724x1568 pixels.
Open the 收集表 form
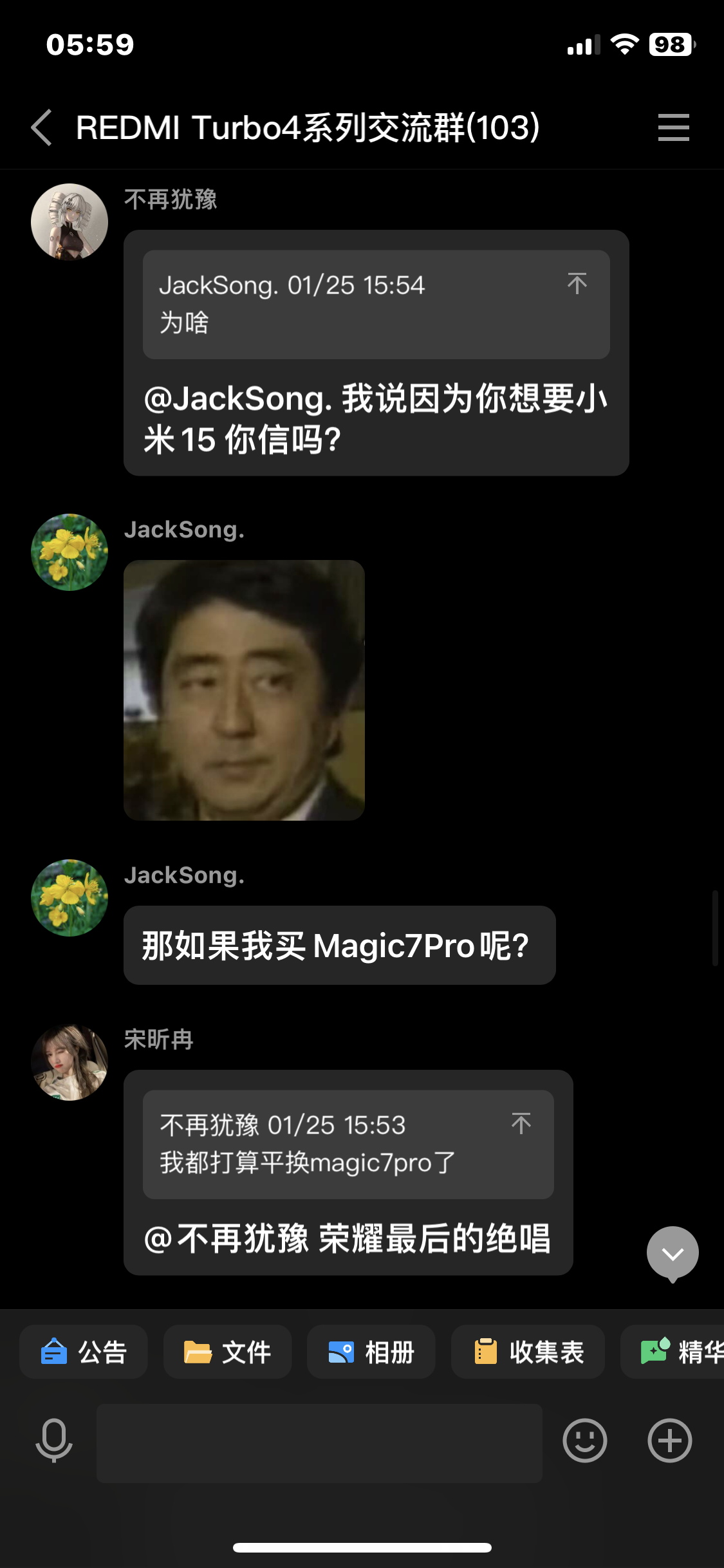pyautogui.click(x=528, y=1352)
